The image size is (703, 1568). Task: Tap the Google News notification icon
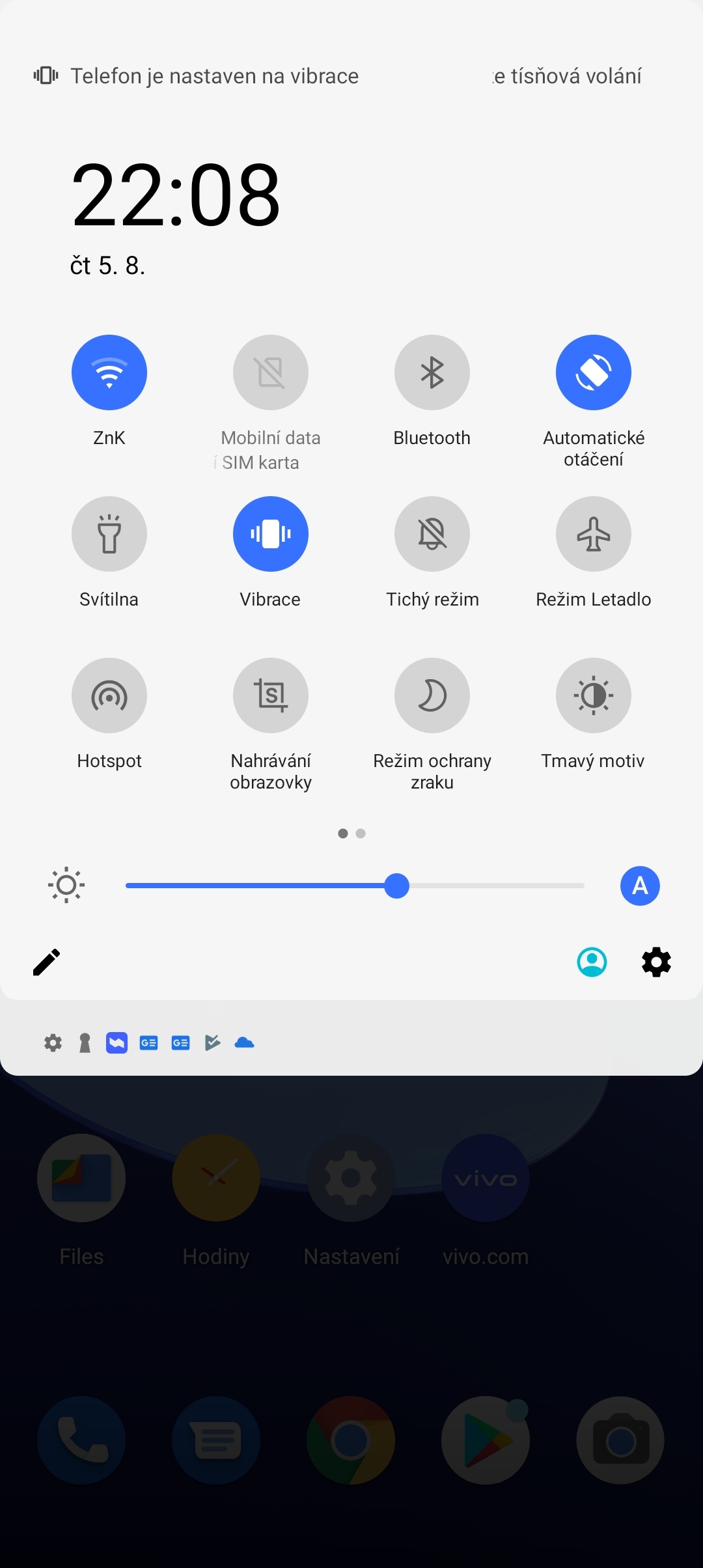point(148,1043)
